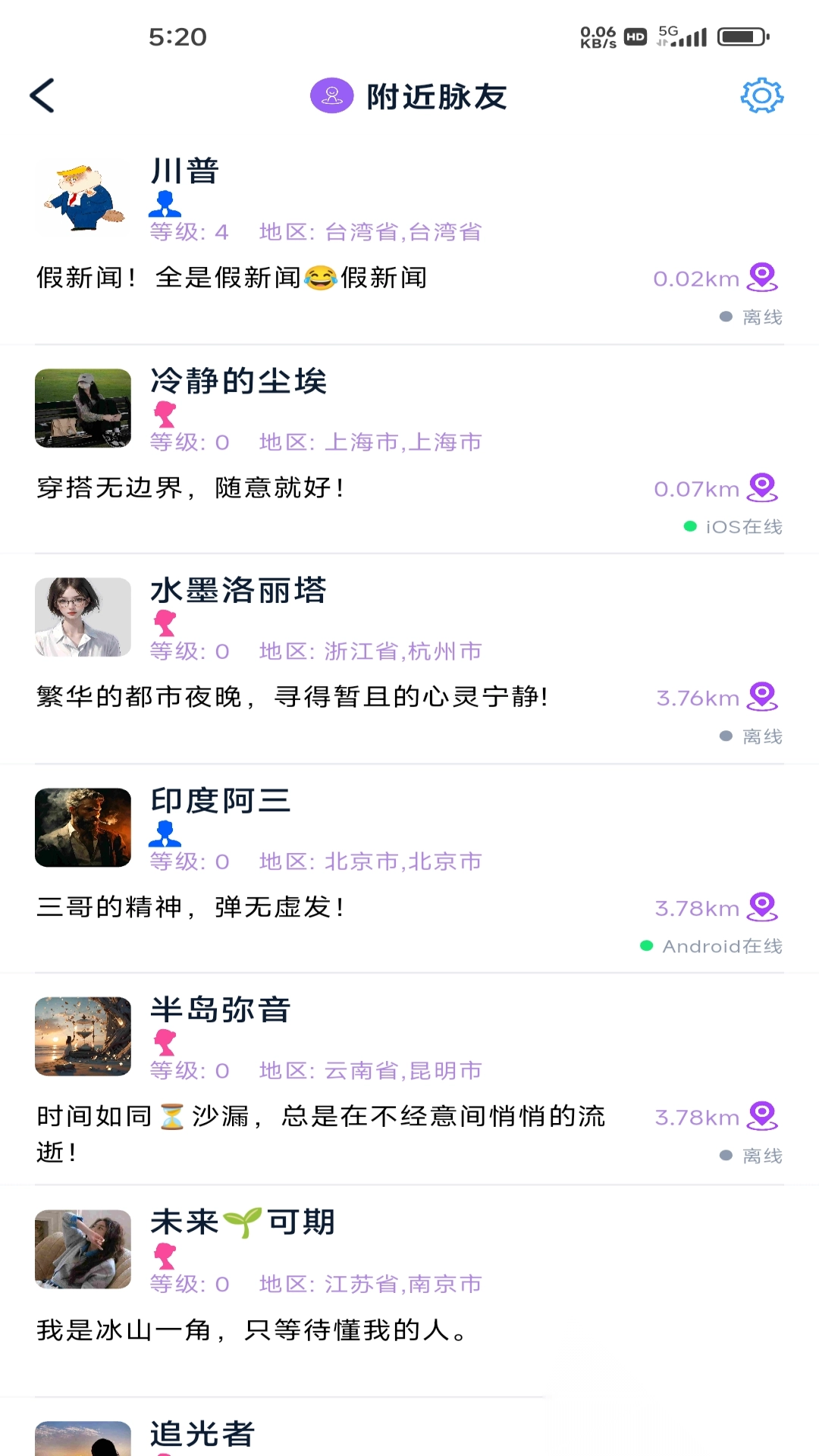Click the Android在线 green dot for 印度阿三
Viewport: 819px width, 1456px height.
(x=645, y=946)
